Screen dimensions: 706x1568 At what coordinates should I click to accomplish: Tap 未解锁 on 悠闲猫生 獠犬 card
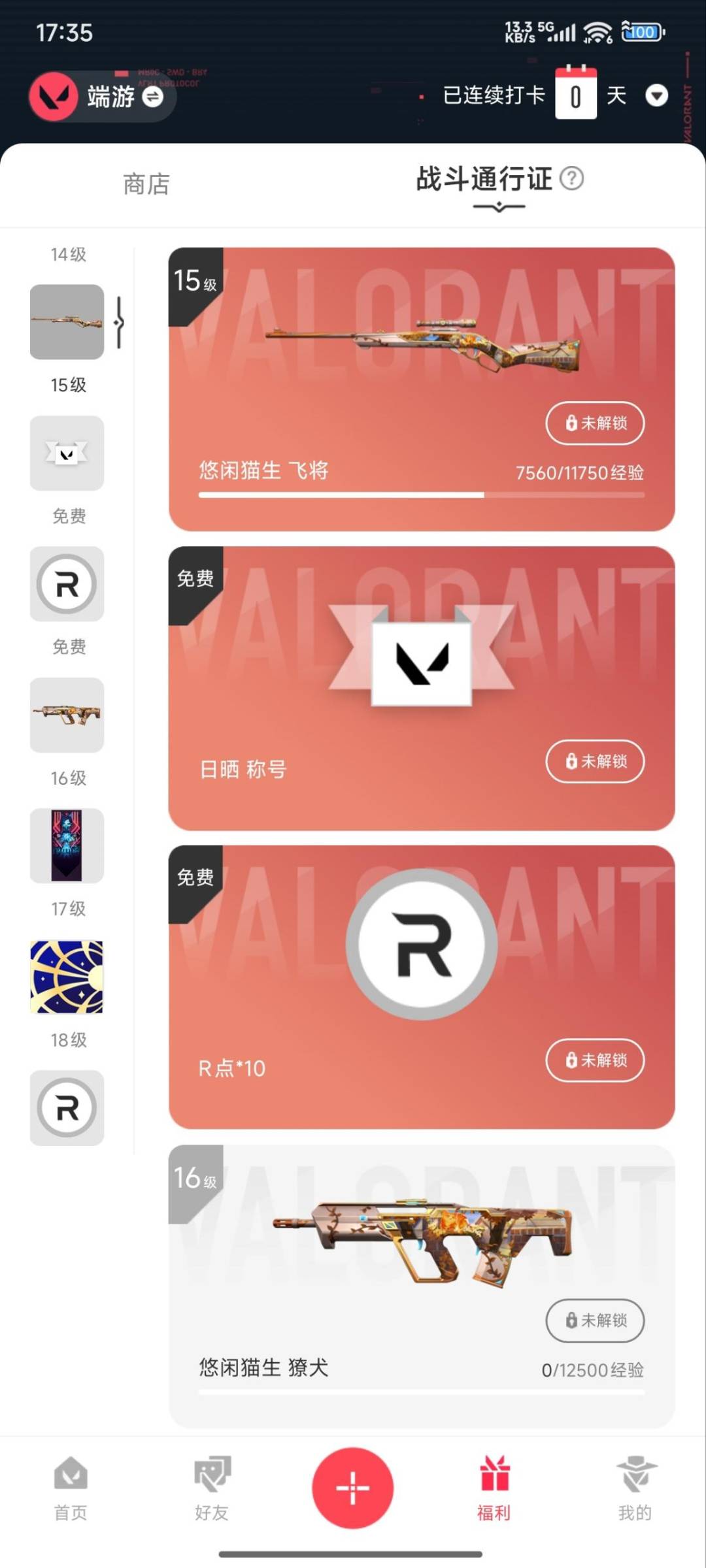point(595,1320)
